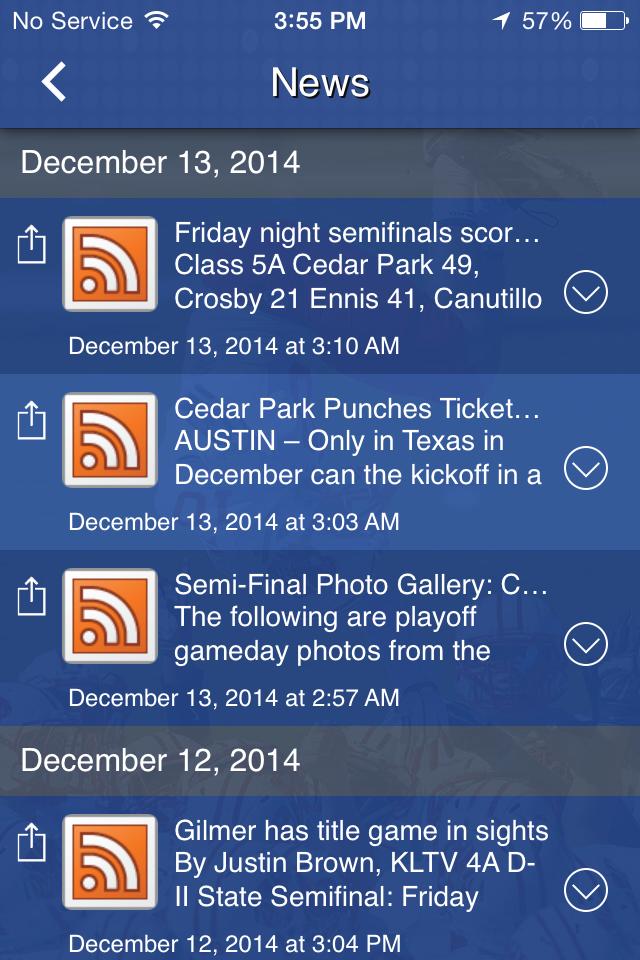Screen dimensions: 640x960
Task: Open the Cedar Park Punches Ticket story
Action: point(357,441)
